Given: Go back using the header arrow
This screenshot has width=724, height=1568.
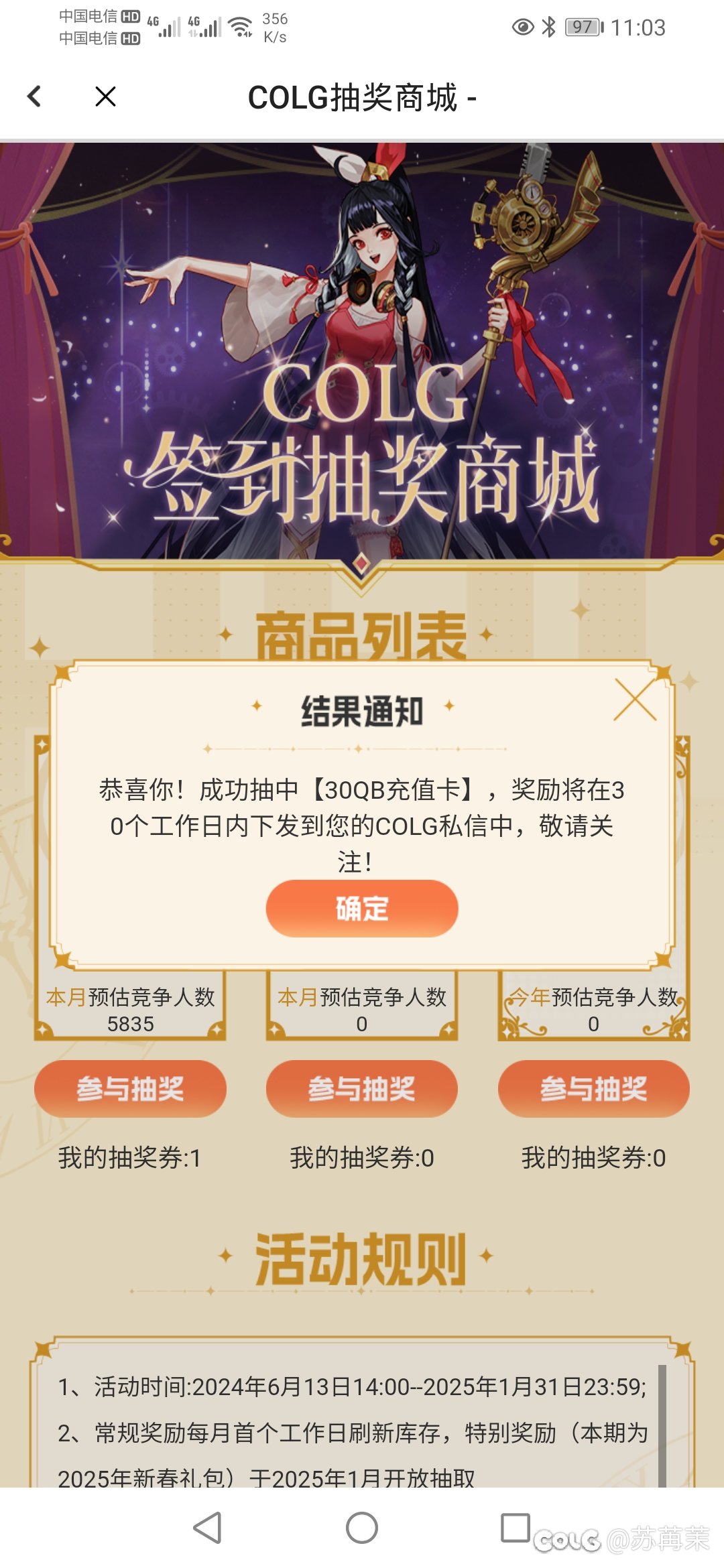Looking at the screenshot, I should coord(34,96).
